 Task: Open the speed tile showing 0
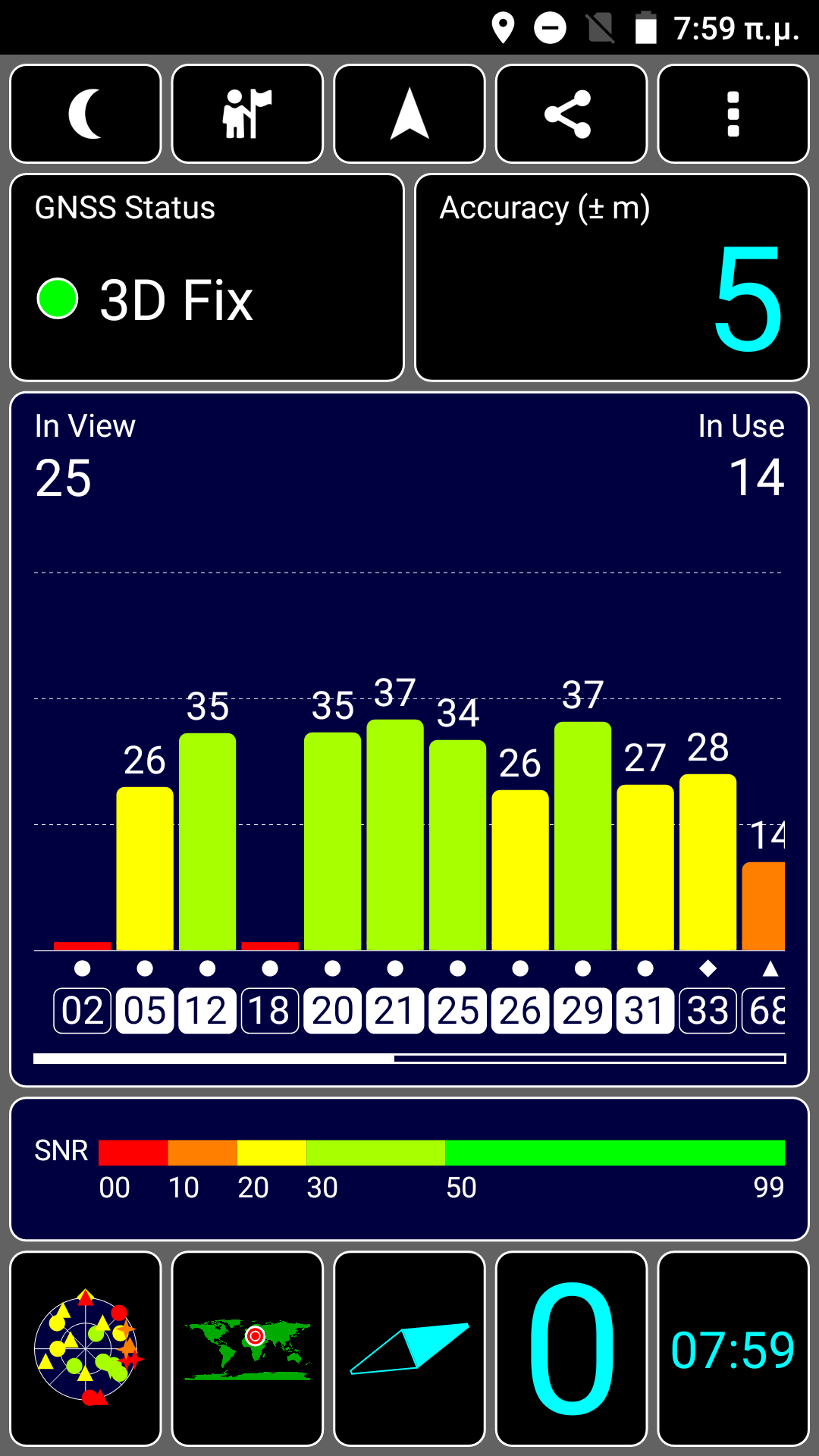pos(571,1349)
